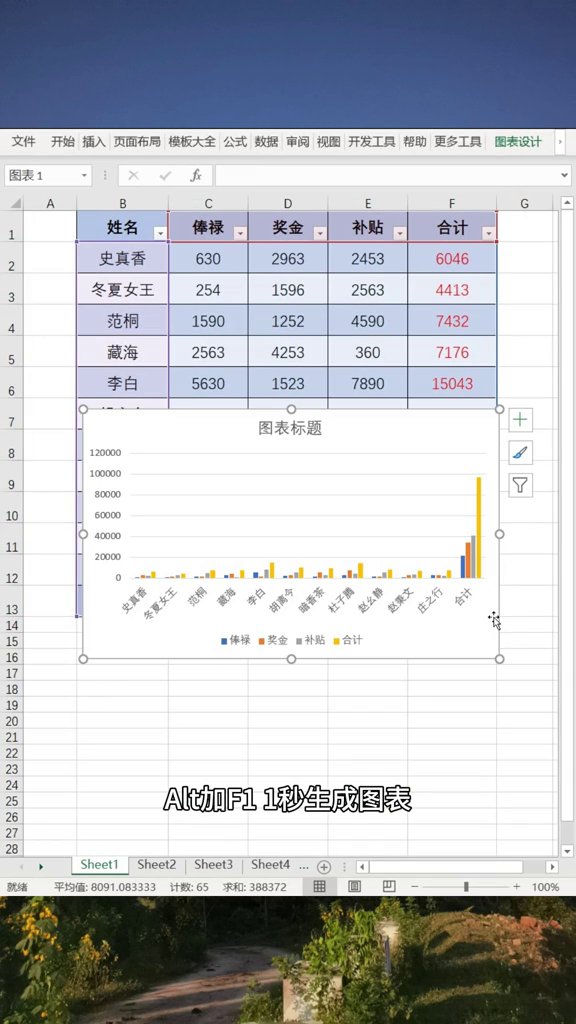576x1024 pixels.
Task: Click the fx insert function button
Action: pyautogui.click(x=195, y=176)
